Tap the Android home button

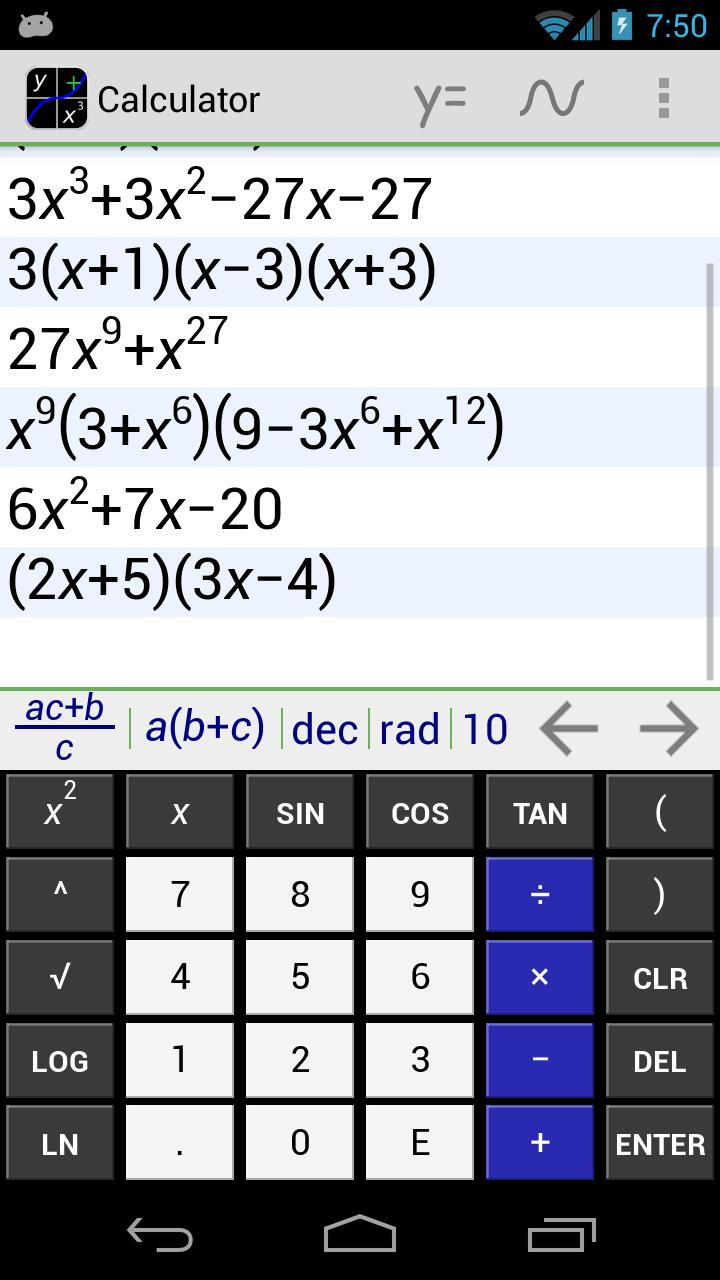pyautogui.click(x=360, y=1235)
